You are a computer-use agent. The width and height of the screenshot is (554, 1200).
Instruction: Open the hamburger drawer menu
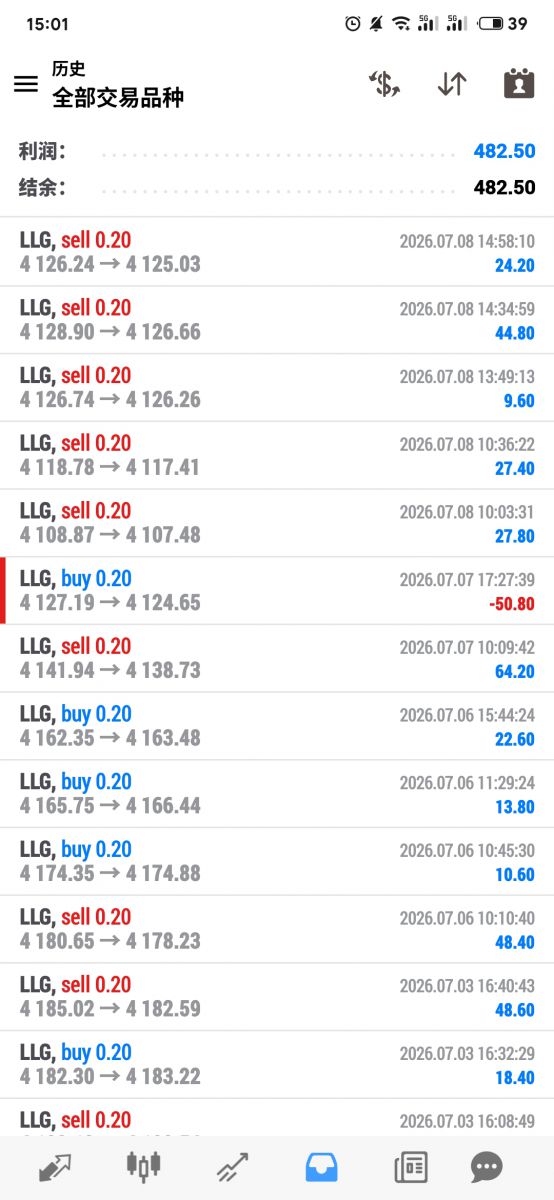click(x=26, y=84)
